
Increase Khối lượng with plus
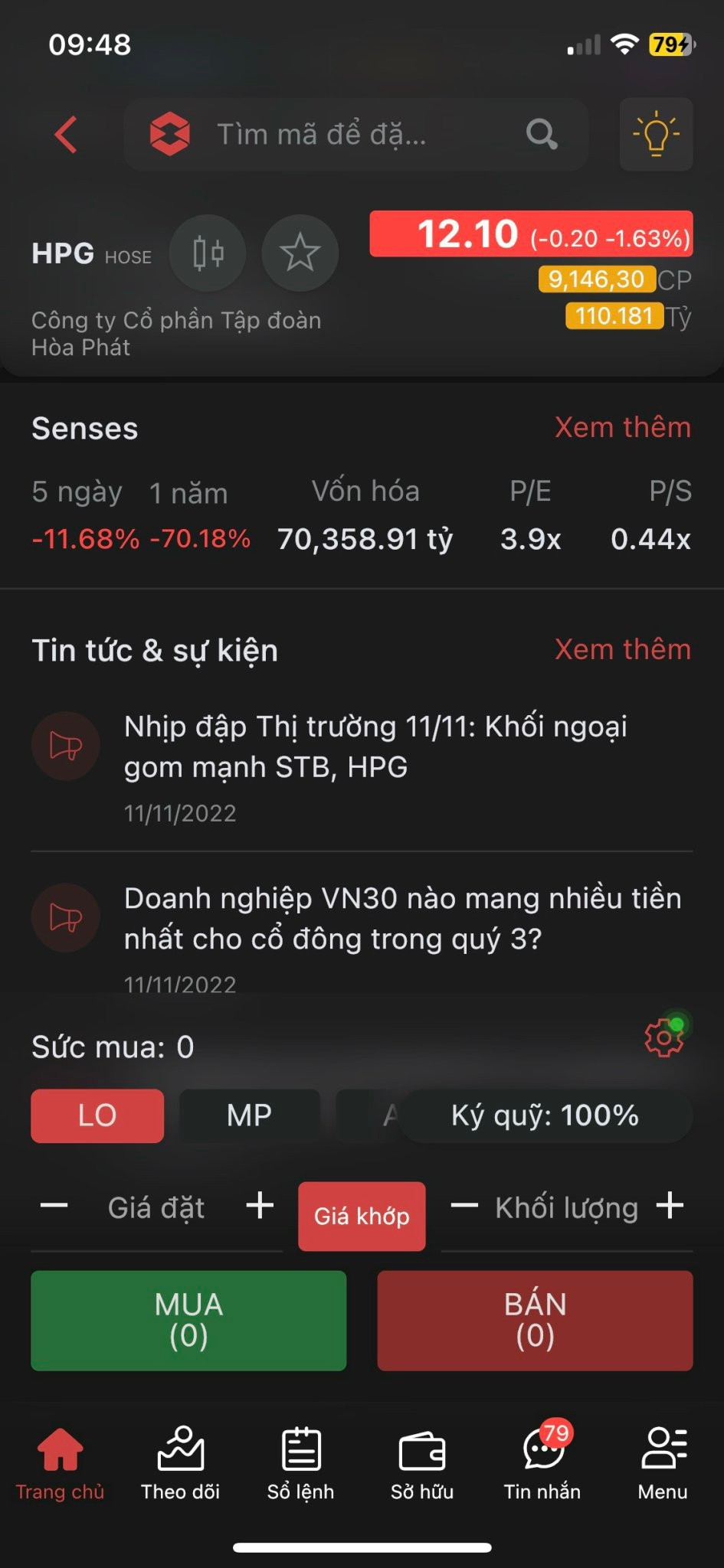tap(670, 1206)
